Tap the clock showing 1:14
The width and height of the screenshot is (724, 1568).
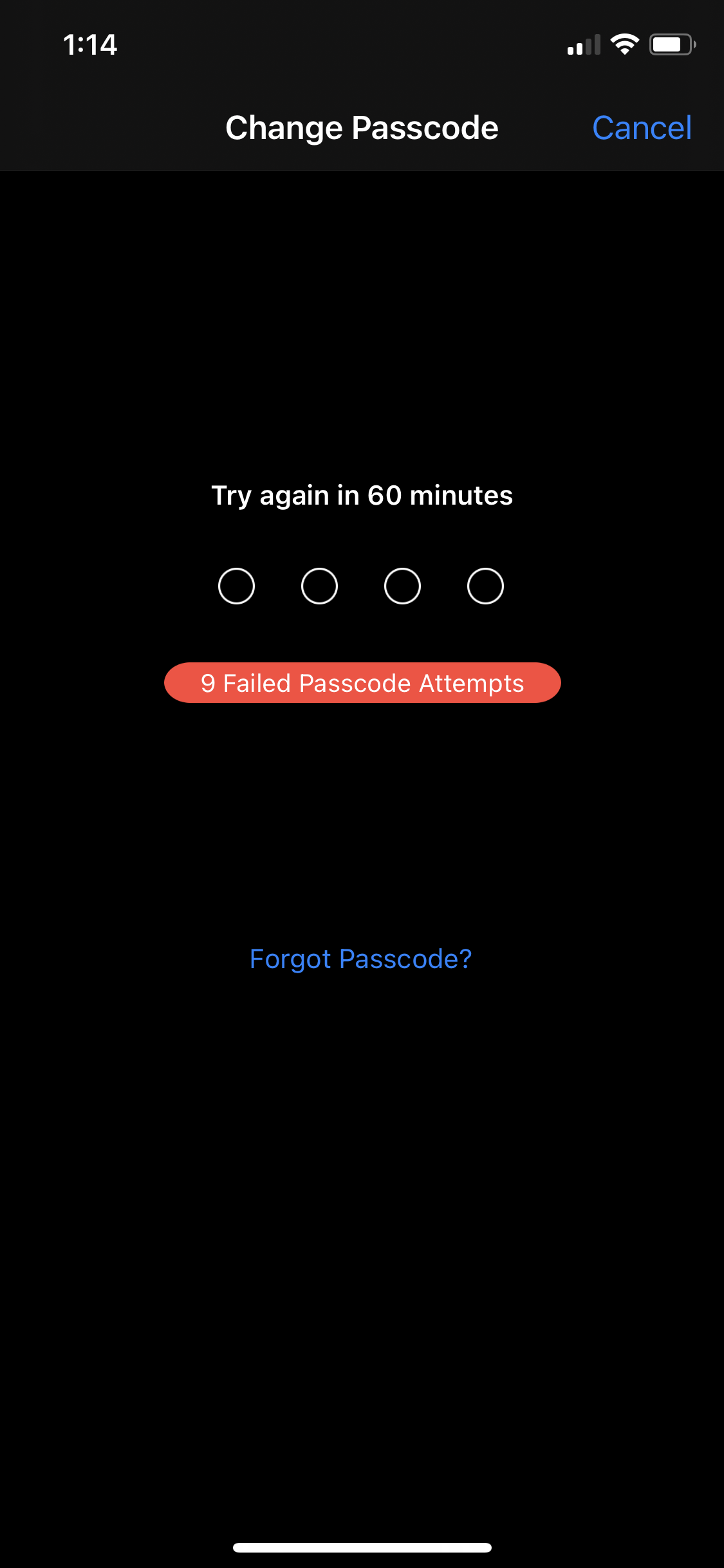91,44
